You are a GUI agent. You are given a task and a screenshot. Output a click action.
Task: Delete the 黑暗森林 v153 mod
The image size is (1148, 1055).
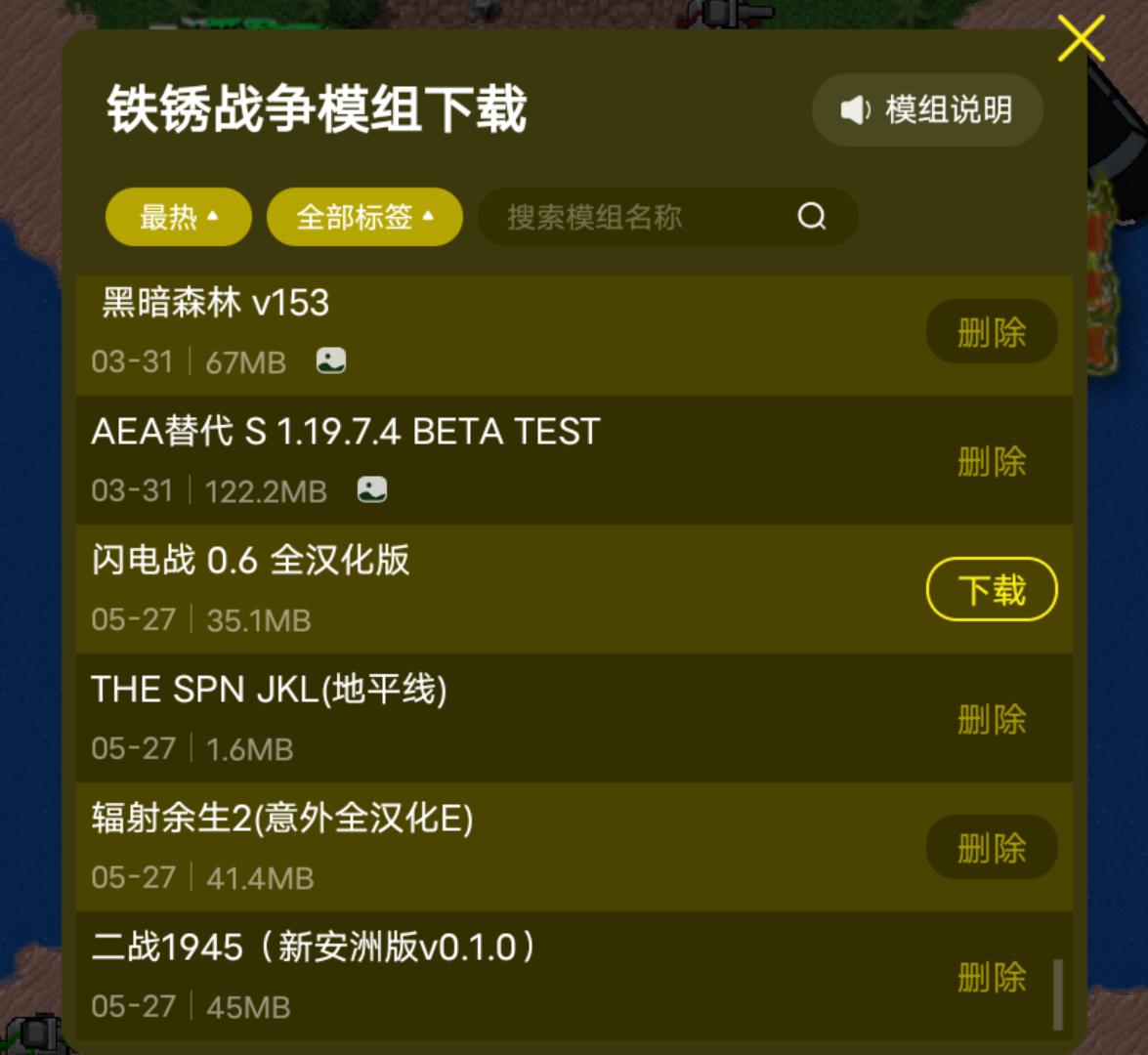pos(991,333)
